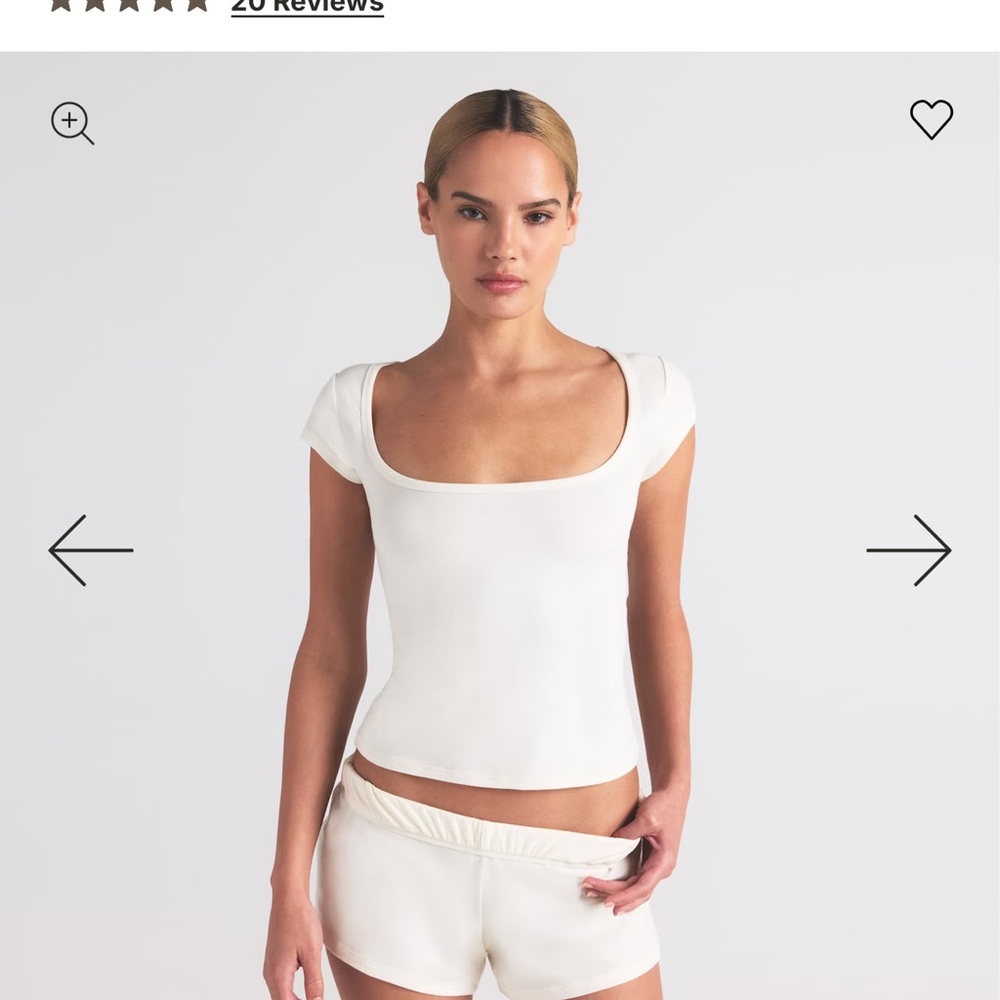Screen dimensions: 1000x1000
Task: Add this top to your wishlist
Action: pyautogui.click(x=931, y=120)
